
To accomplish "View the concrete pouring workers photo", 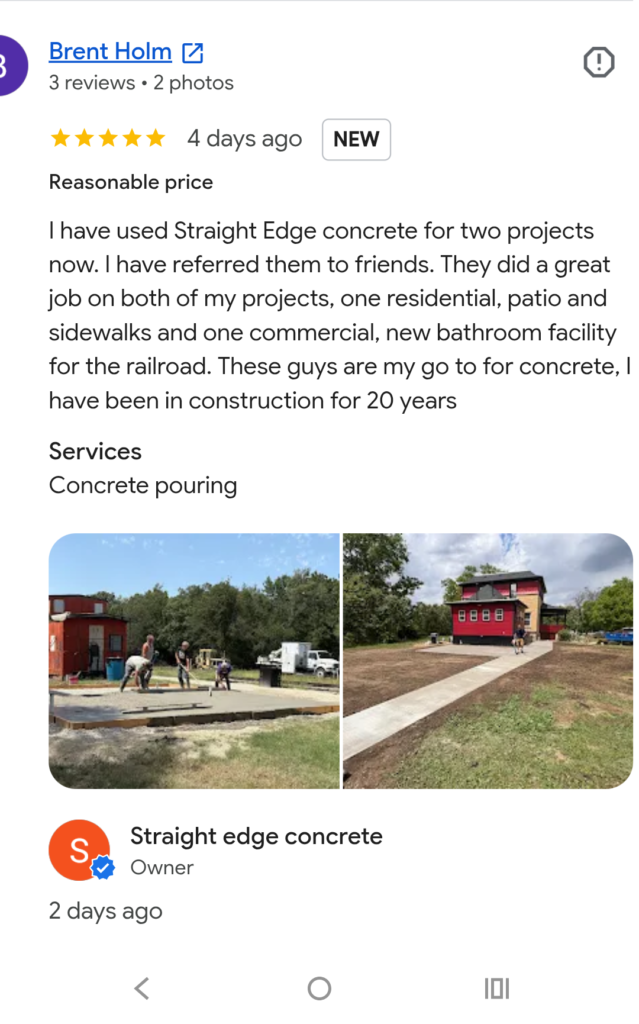I will [x=194, y=661].
